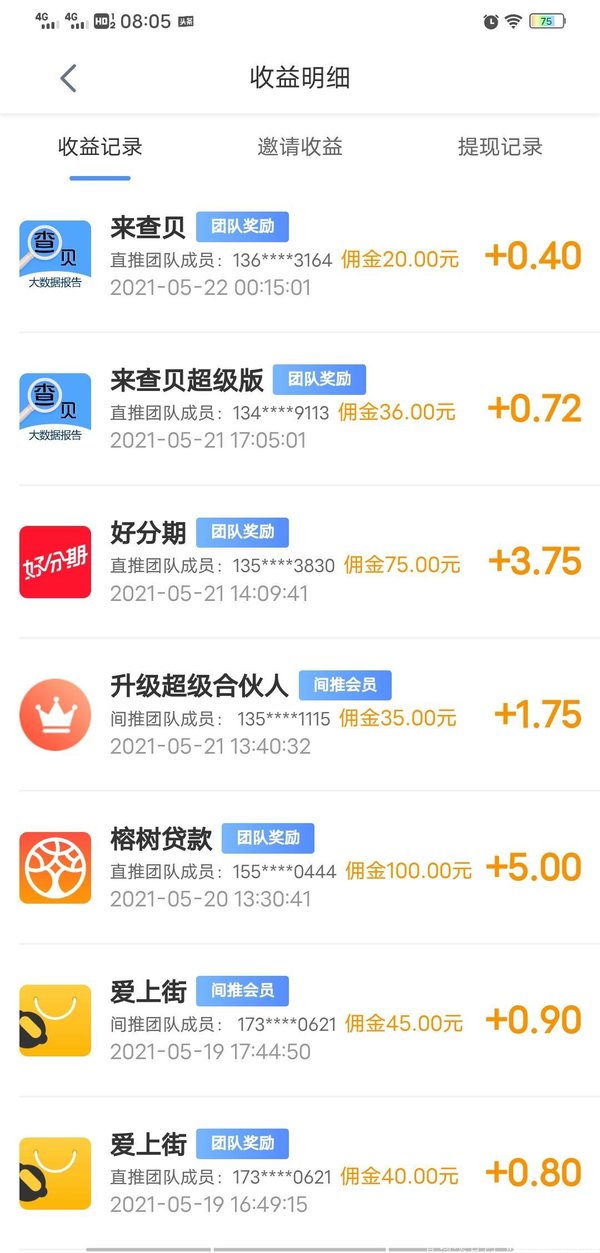This screenshot has height=1253, width=600.
Task: Switch to the 收益记录 tab
Action: (x=100, y=147)
